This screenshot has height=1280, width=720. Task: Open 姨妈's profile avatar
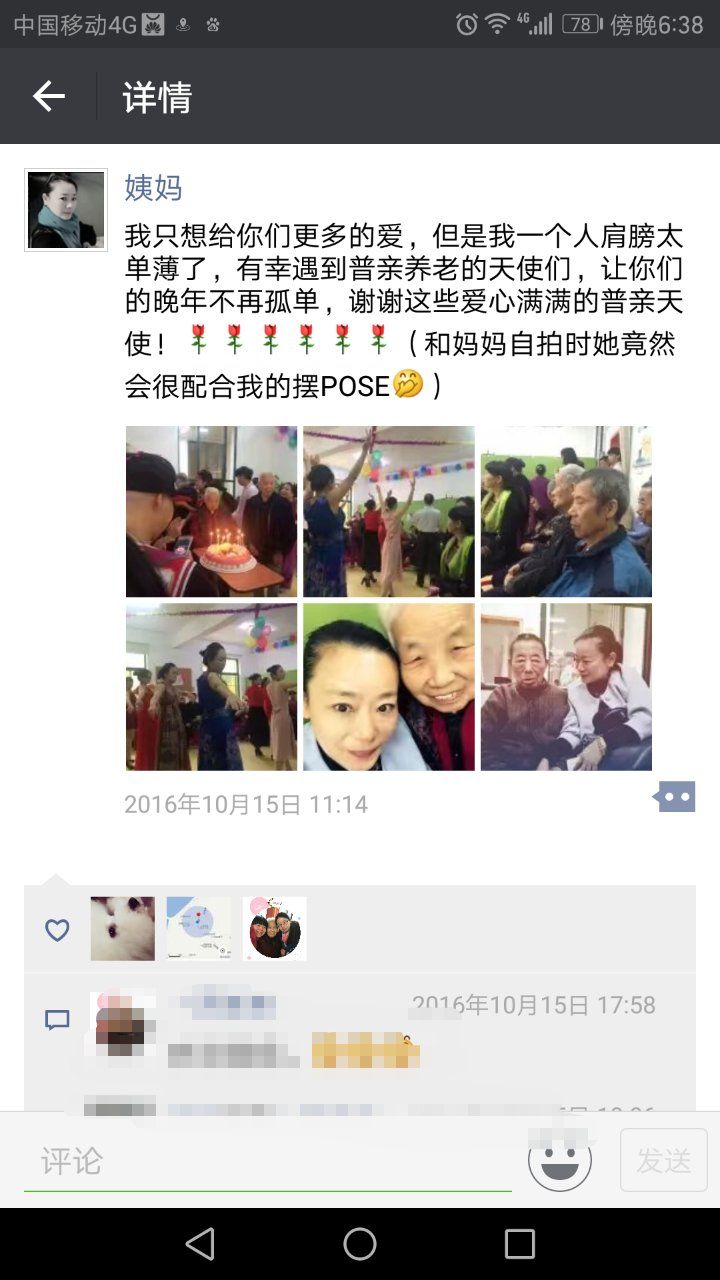click(66, 210)
